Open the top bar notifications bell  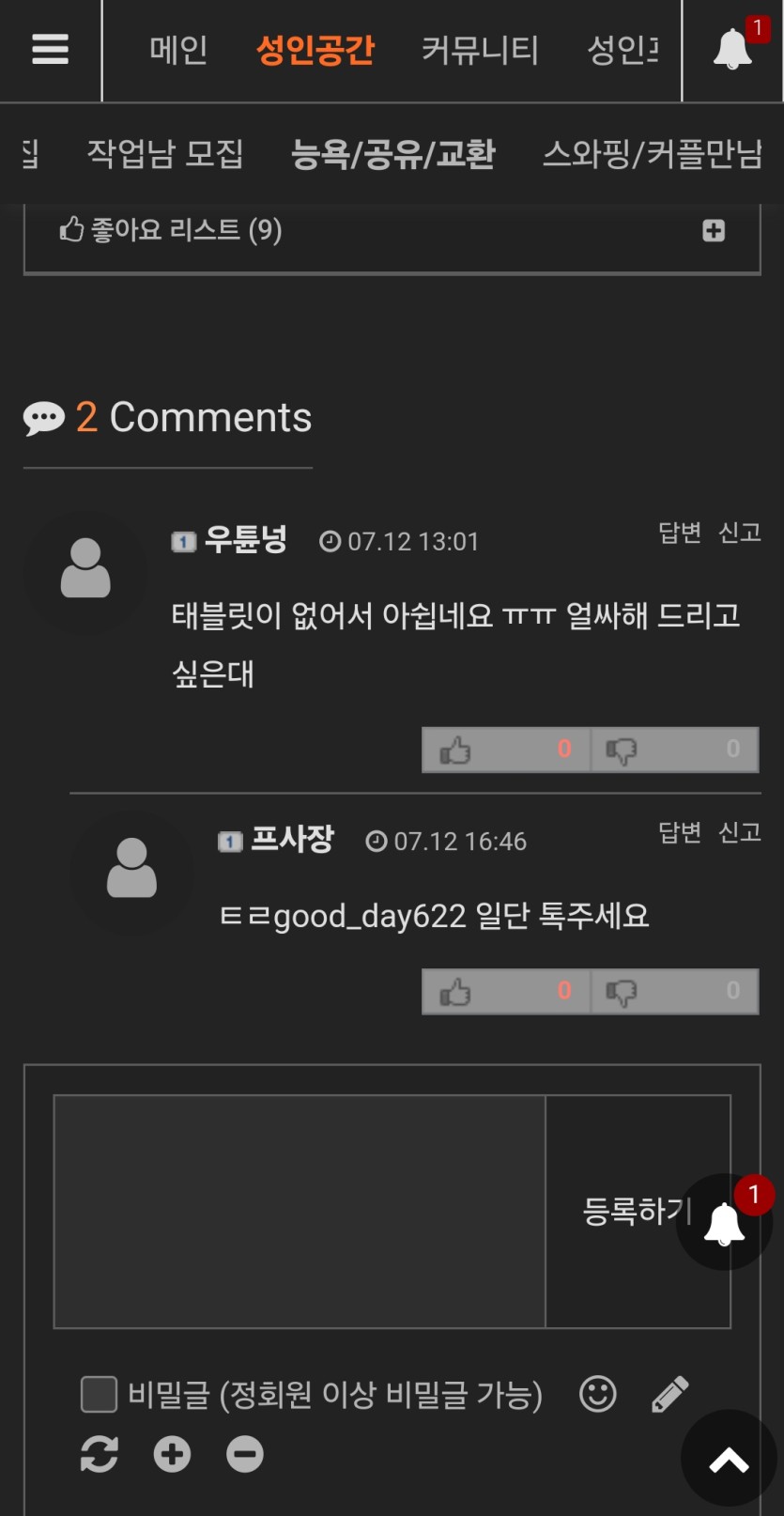pos(732,49)
